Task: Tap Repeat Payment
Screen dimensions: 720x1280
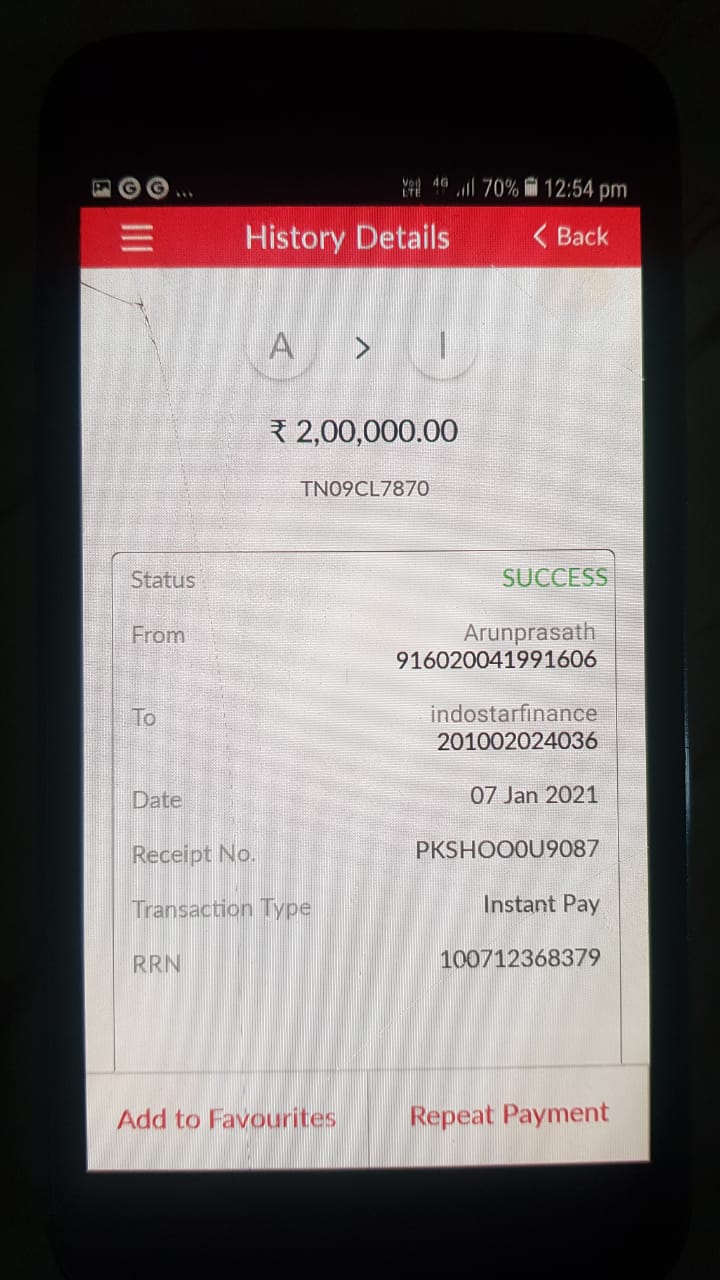Action: 509,1115
